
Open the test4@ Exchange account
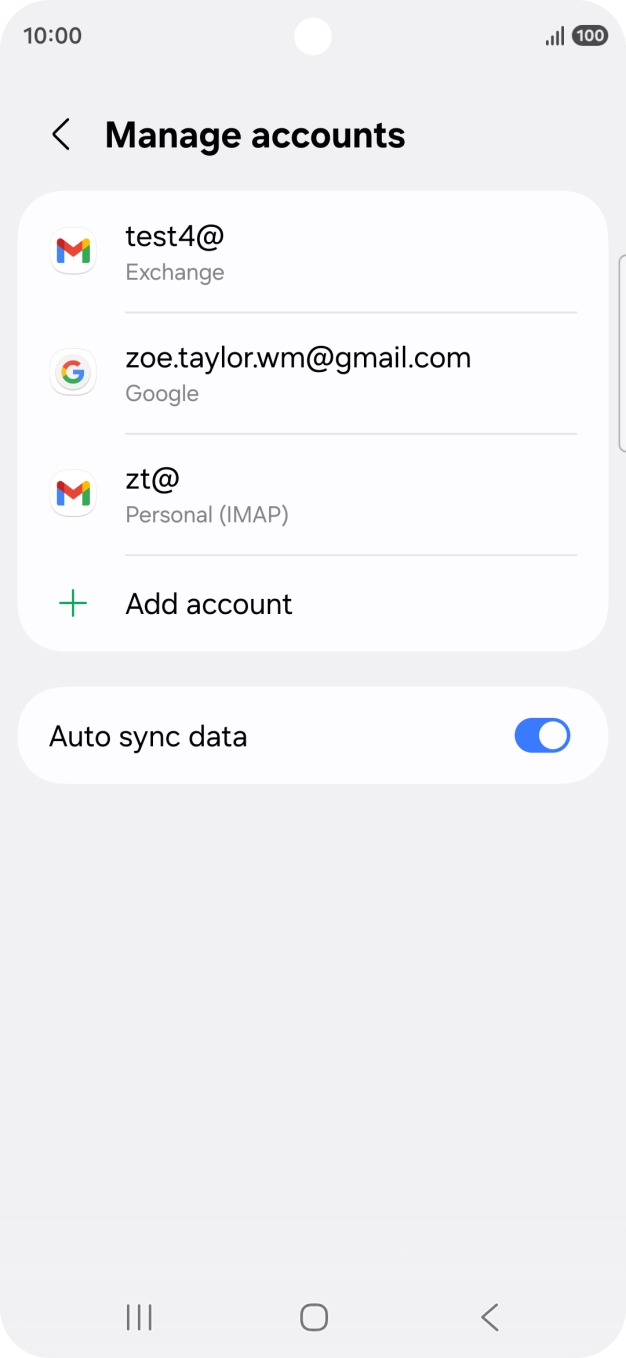312,252
